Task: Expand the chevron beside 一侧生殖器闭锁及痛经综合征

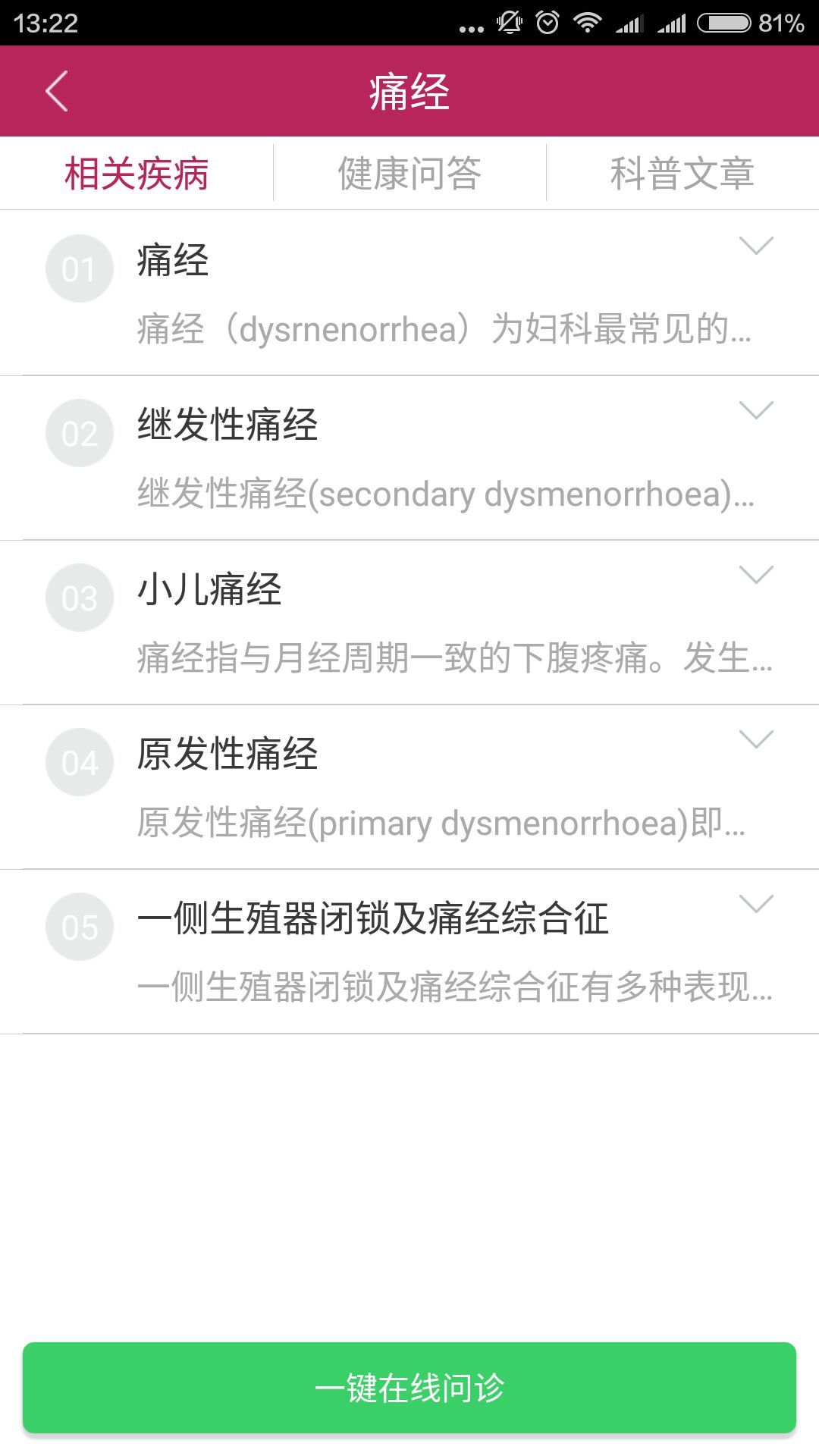Action: click(x=756, y=904)
